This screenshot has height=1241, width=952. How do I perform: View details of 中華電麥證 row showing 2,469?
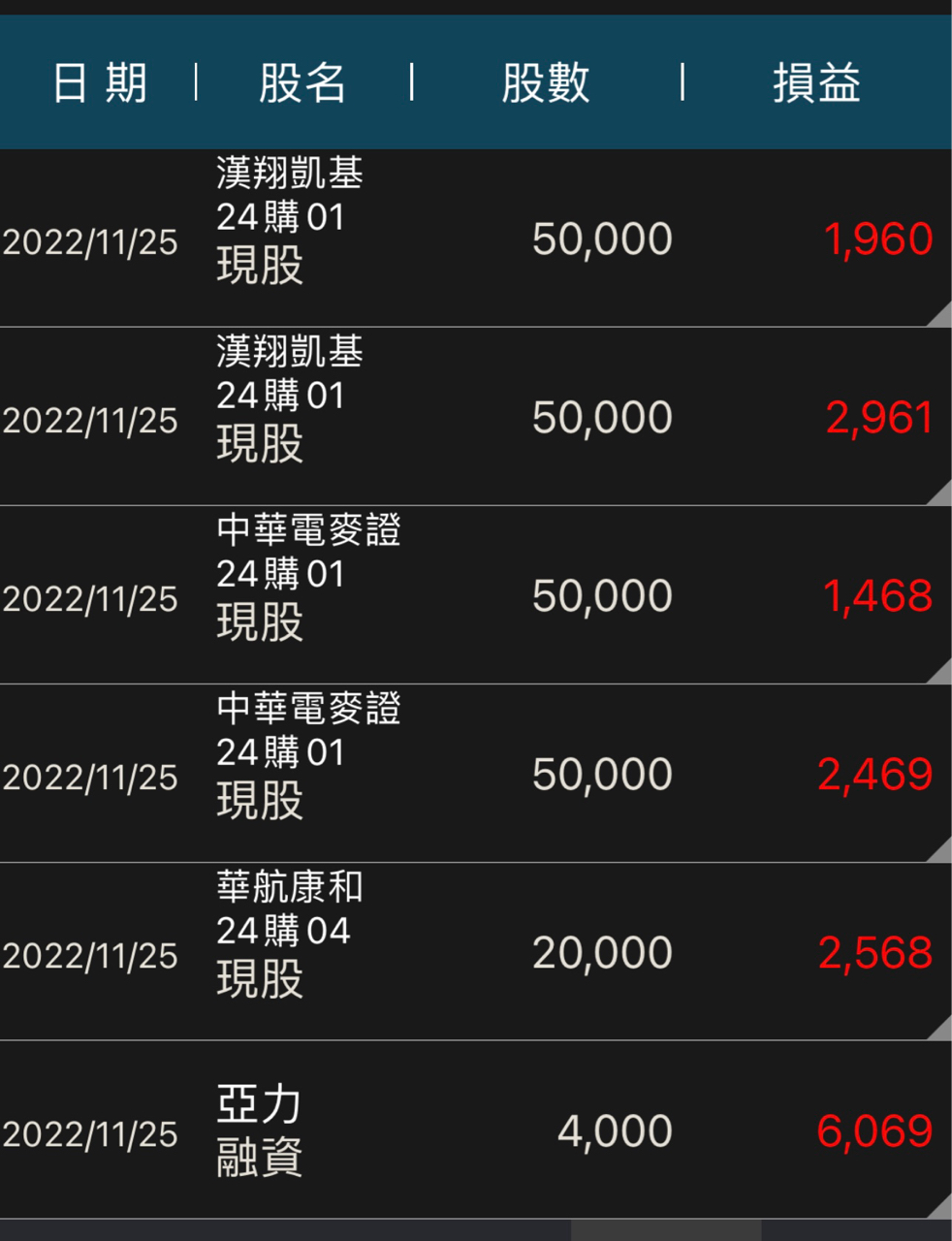point(475,774)
